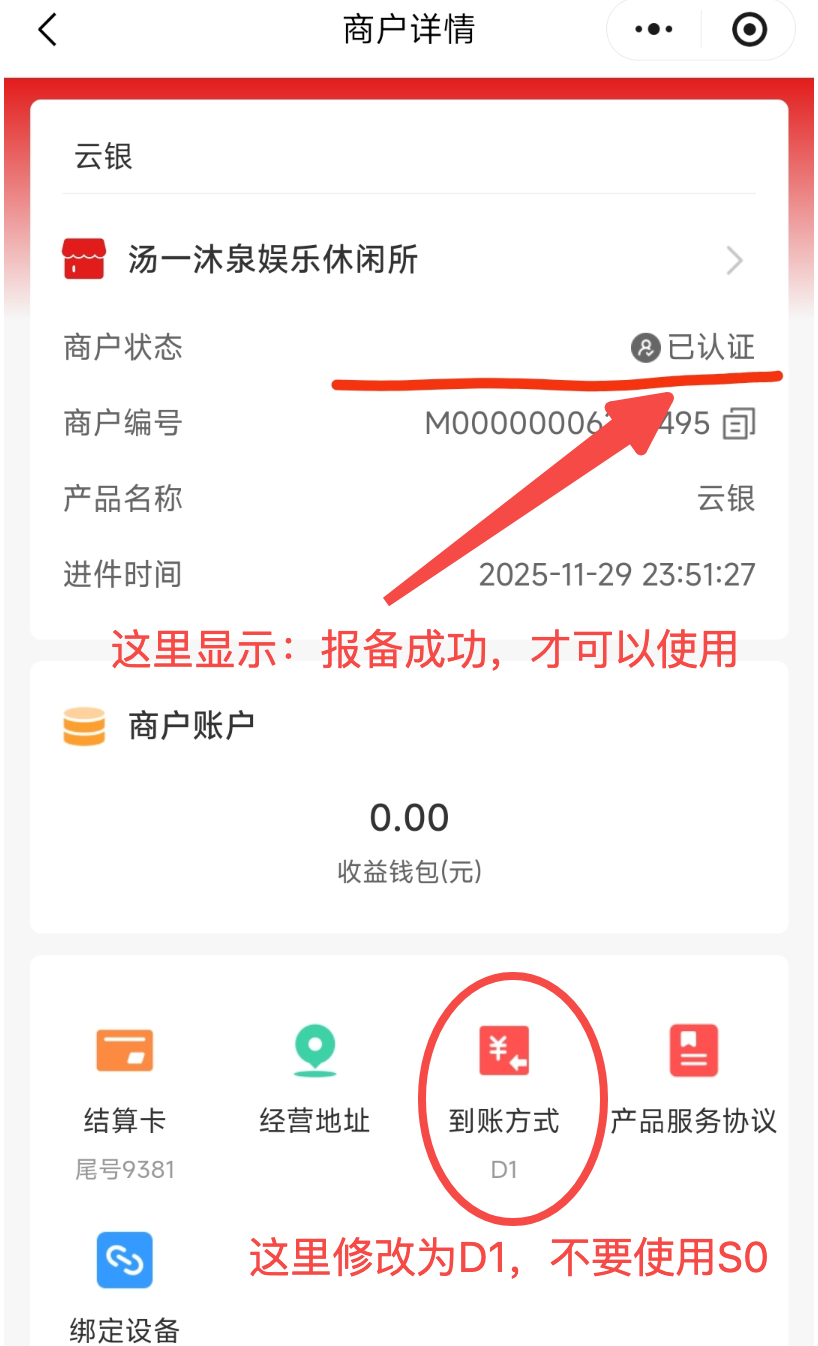Viewport: 818px width, 1346px height.
Task: Open 绑定设备
Action: click(x=125, y=1285)
